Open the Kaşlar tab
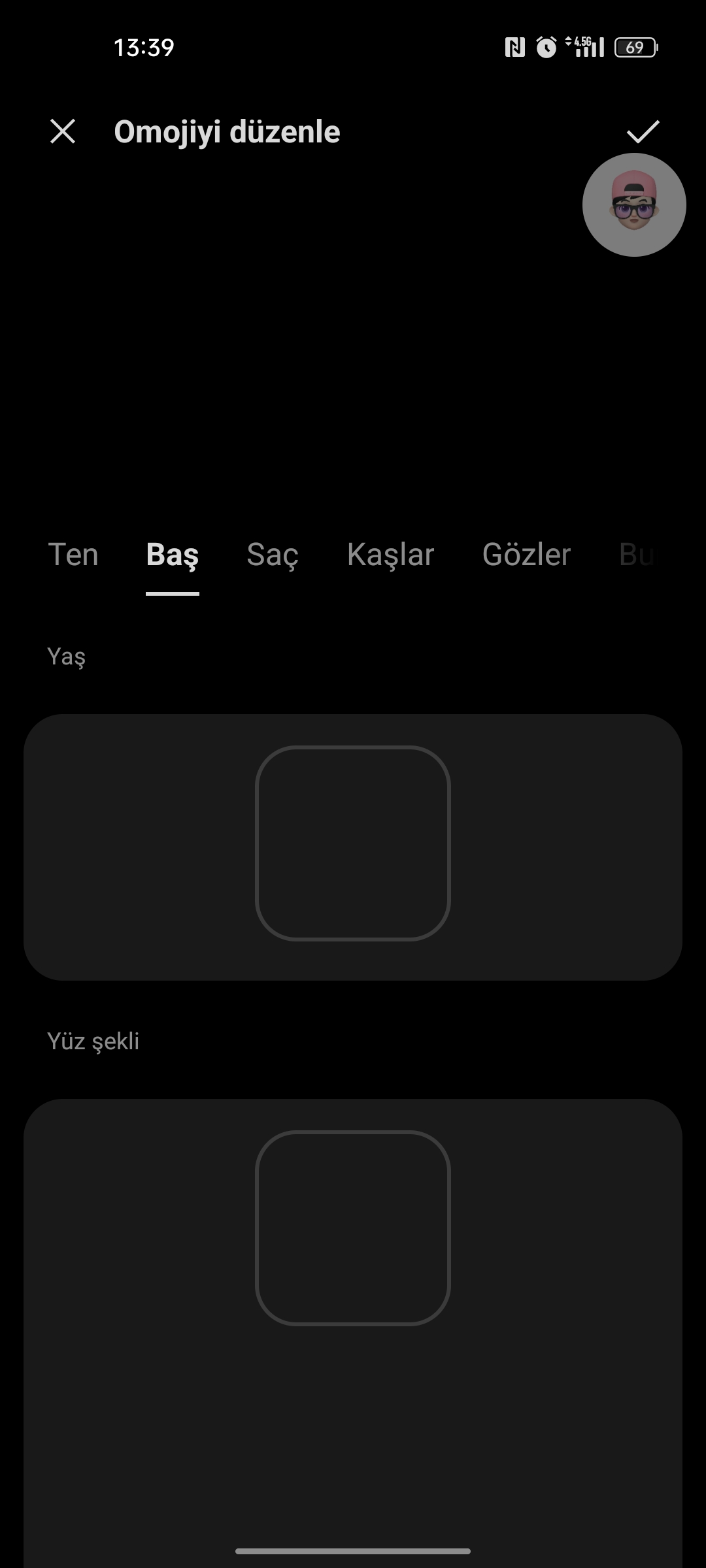 391,555
